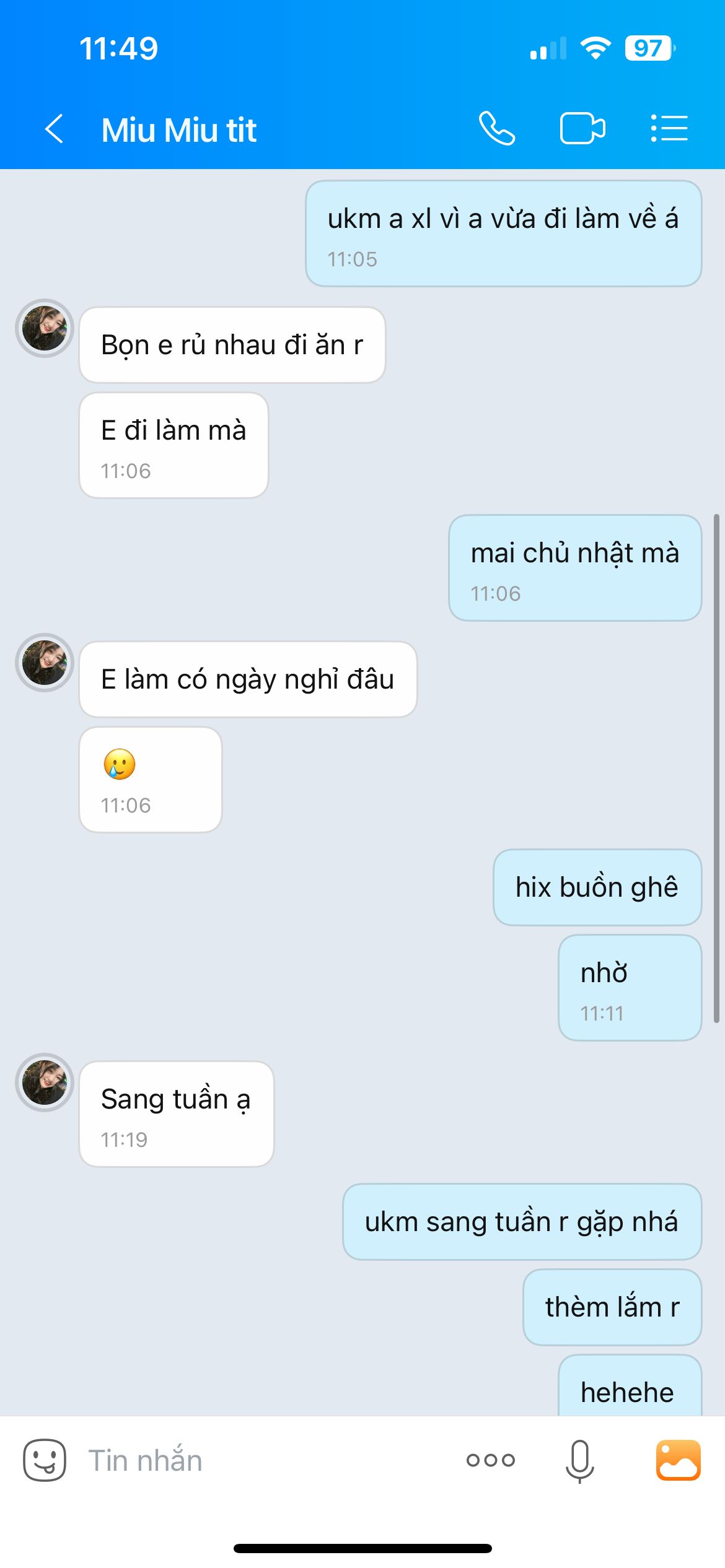Record a voice message with the microphone
The width and height of the screenshot is (725, 1568).
[579, 1460]
